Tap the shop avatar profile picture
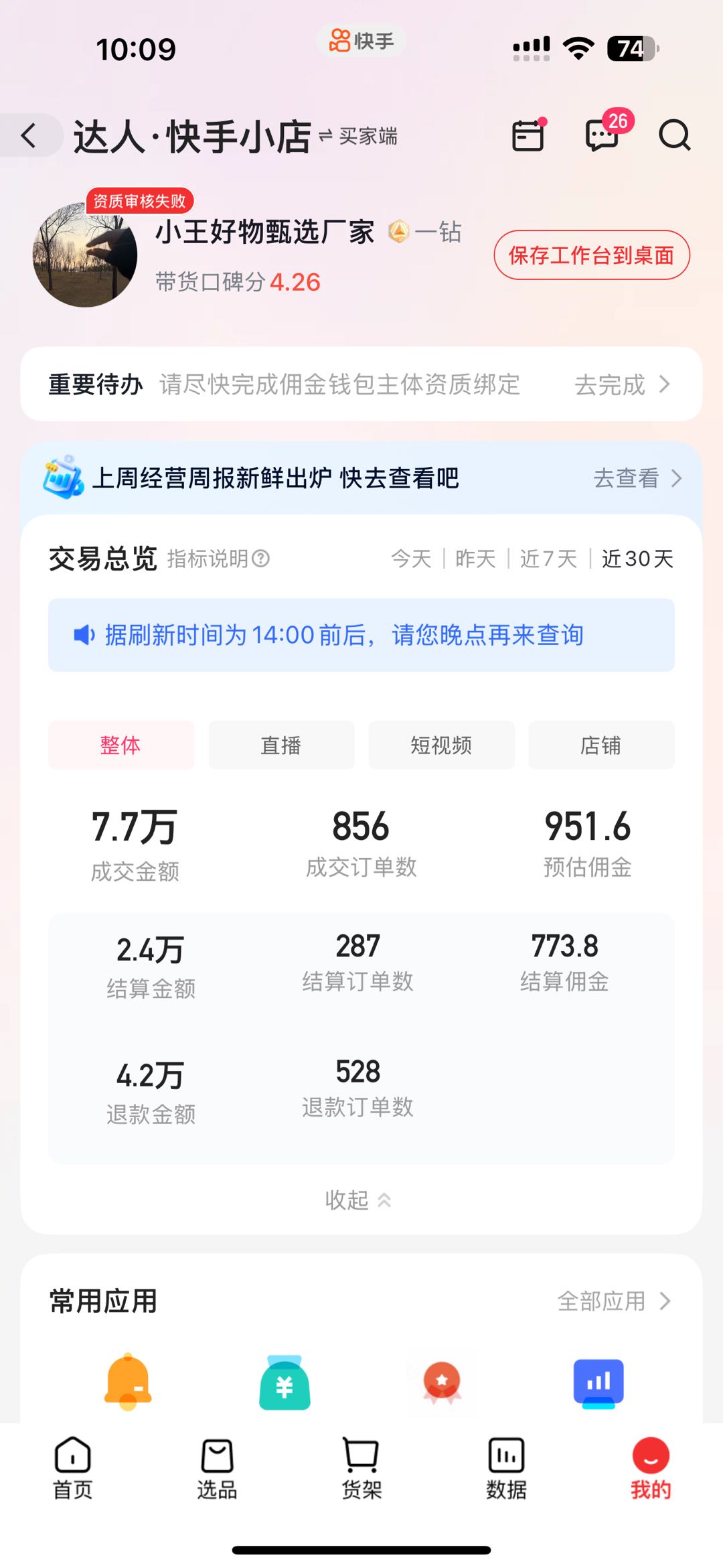The height and width of the screenshot is (1568, 723). 87,255
